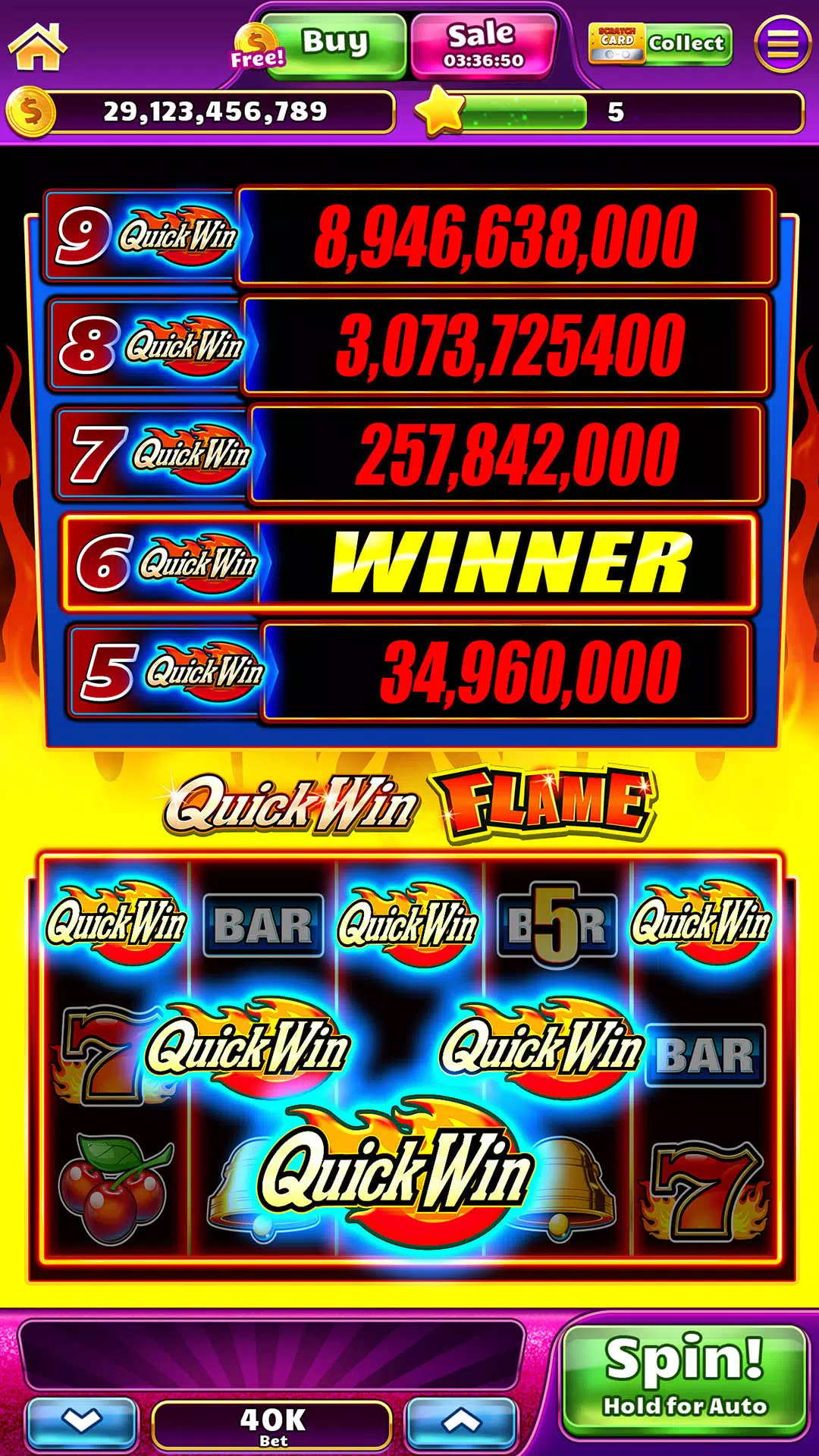
Task: Increase the bet amount
Action: [x=461, y=1423]
